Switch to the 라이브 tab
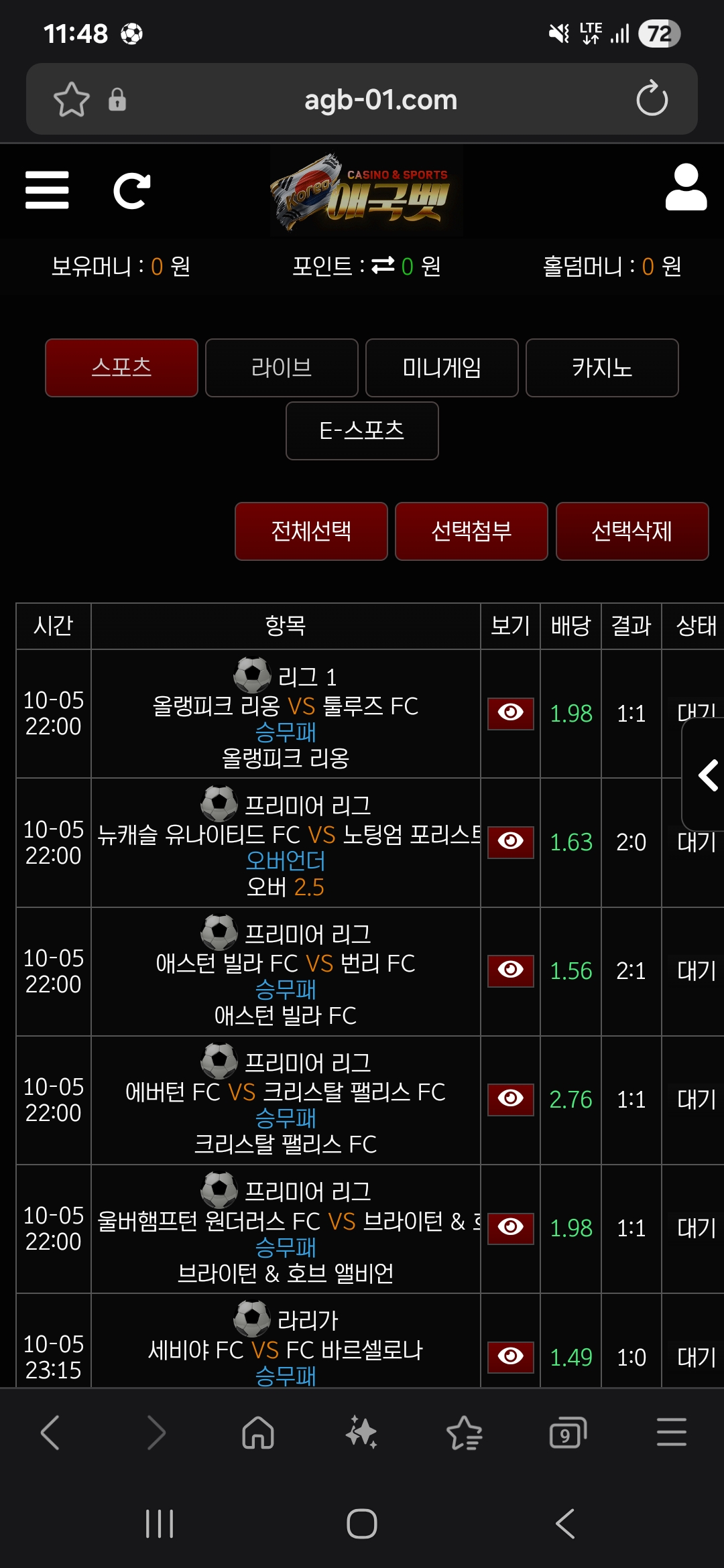 coord(282,368)
